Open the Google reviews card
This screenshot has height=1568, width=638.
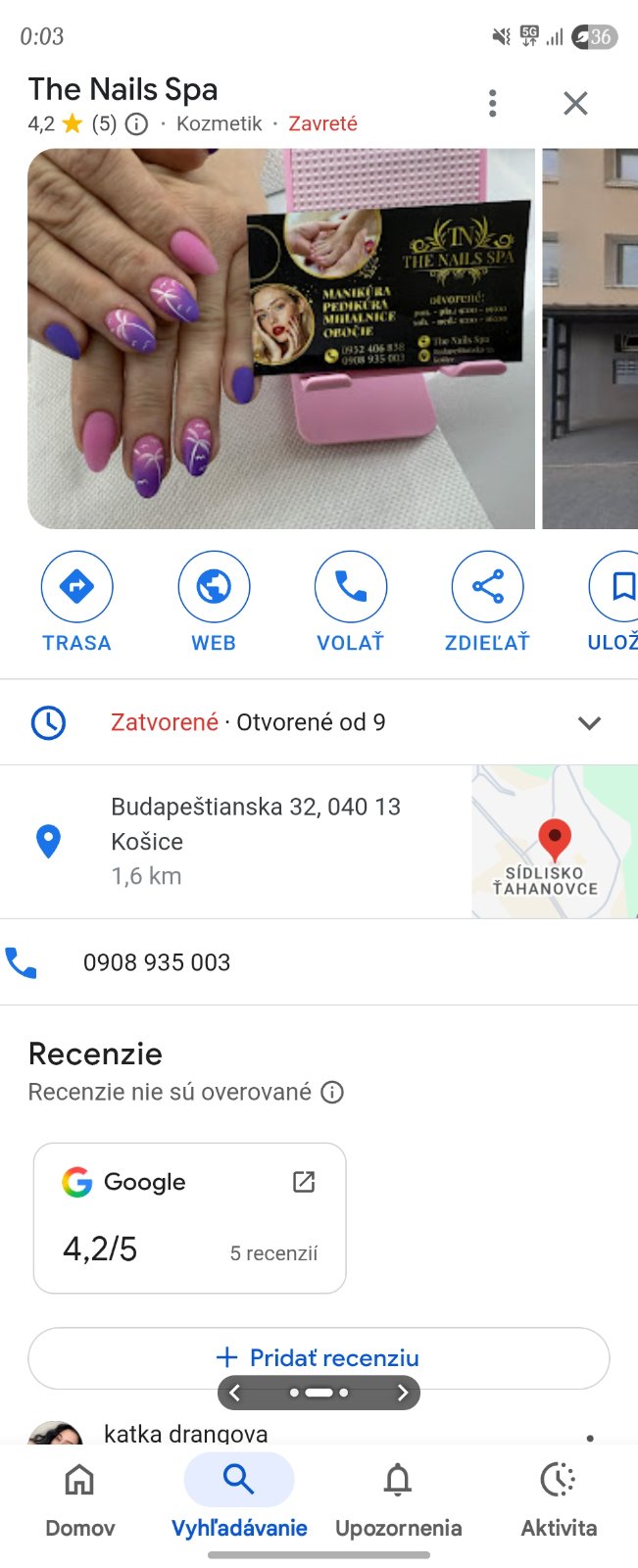point(189,1218)
